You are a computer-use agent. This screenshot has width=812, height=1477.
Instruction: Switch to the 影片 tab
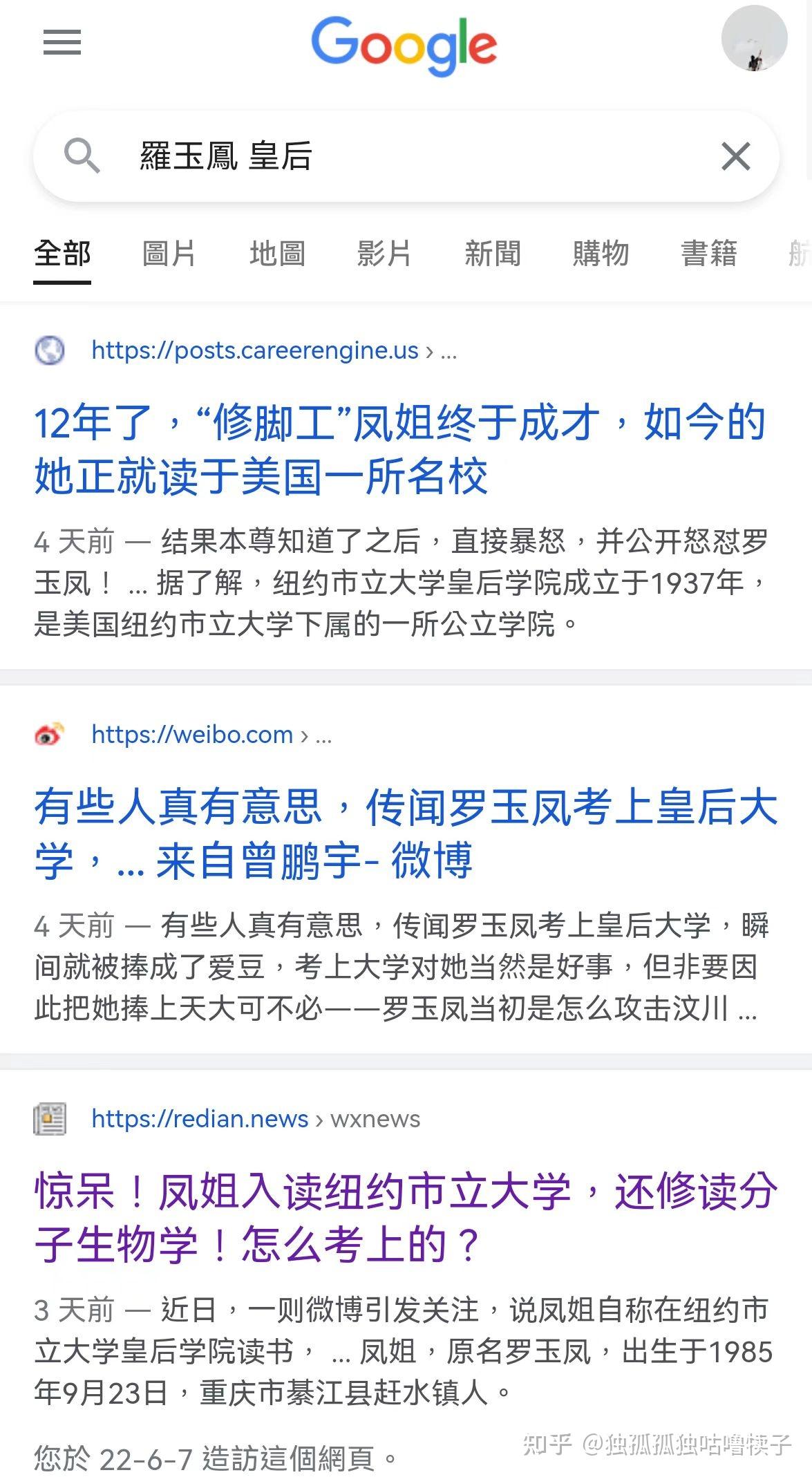pyautogui.click(x=384, y=254)
